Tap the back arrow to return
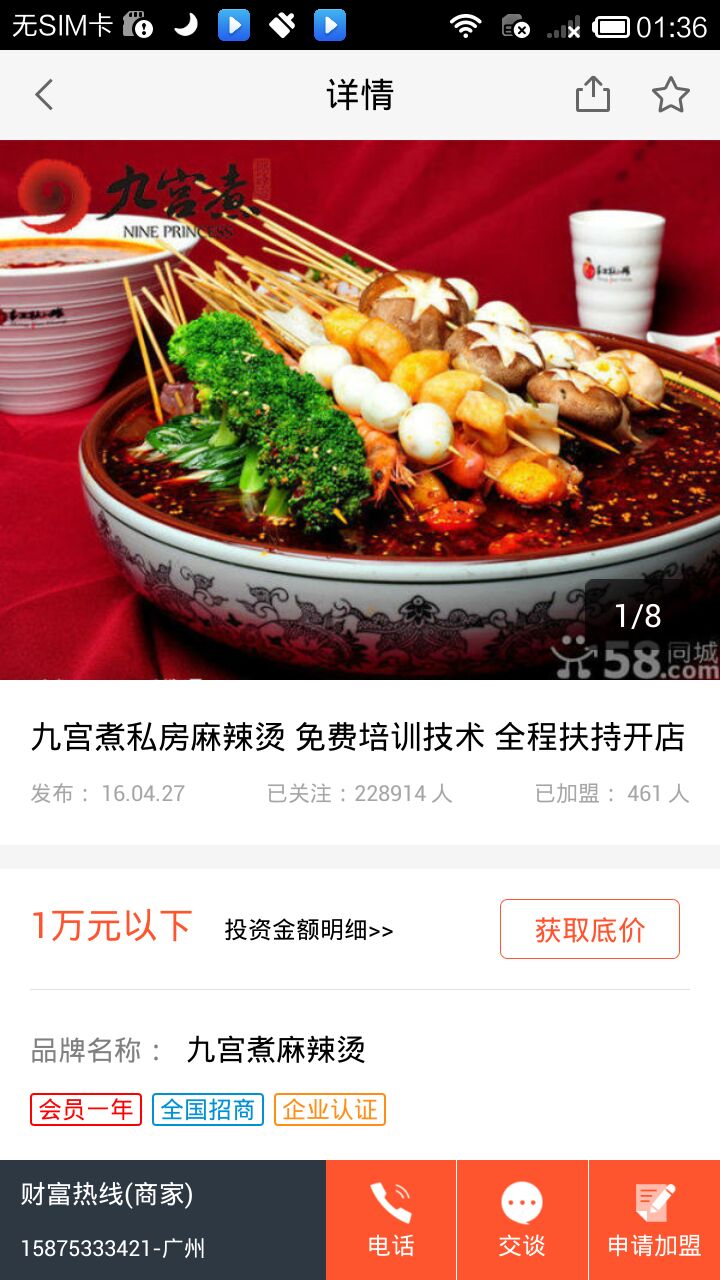720x1280 pixels. coord(42,95)
